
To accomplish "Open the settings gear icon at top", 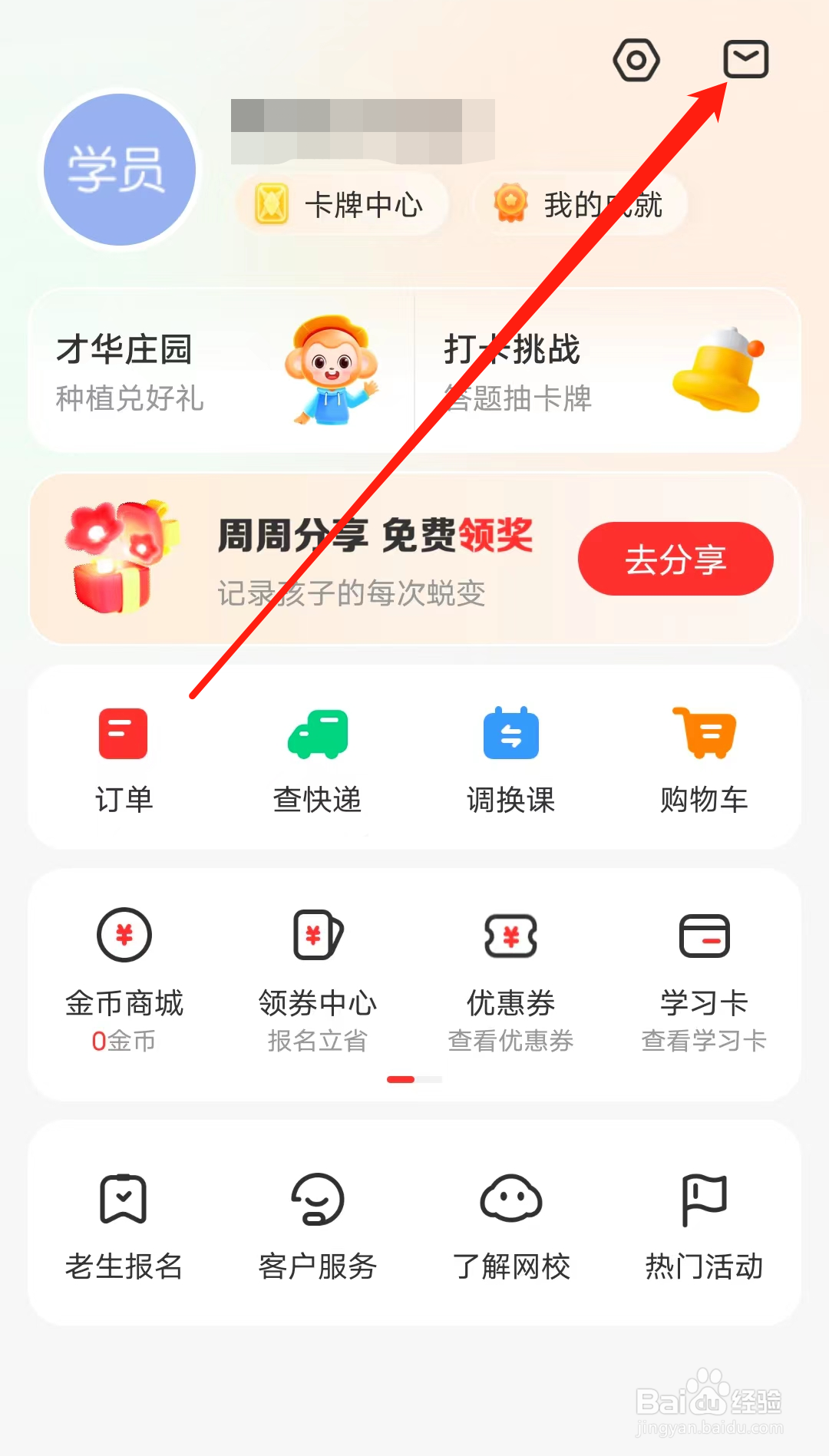I will coord(636,59).
